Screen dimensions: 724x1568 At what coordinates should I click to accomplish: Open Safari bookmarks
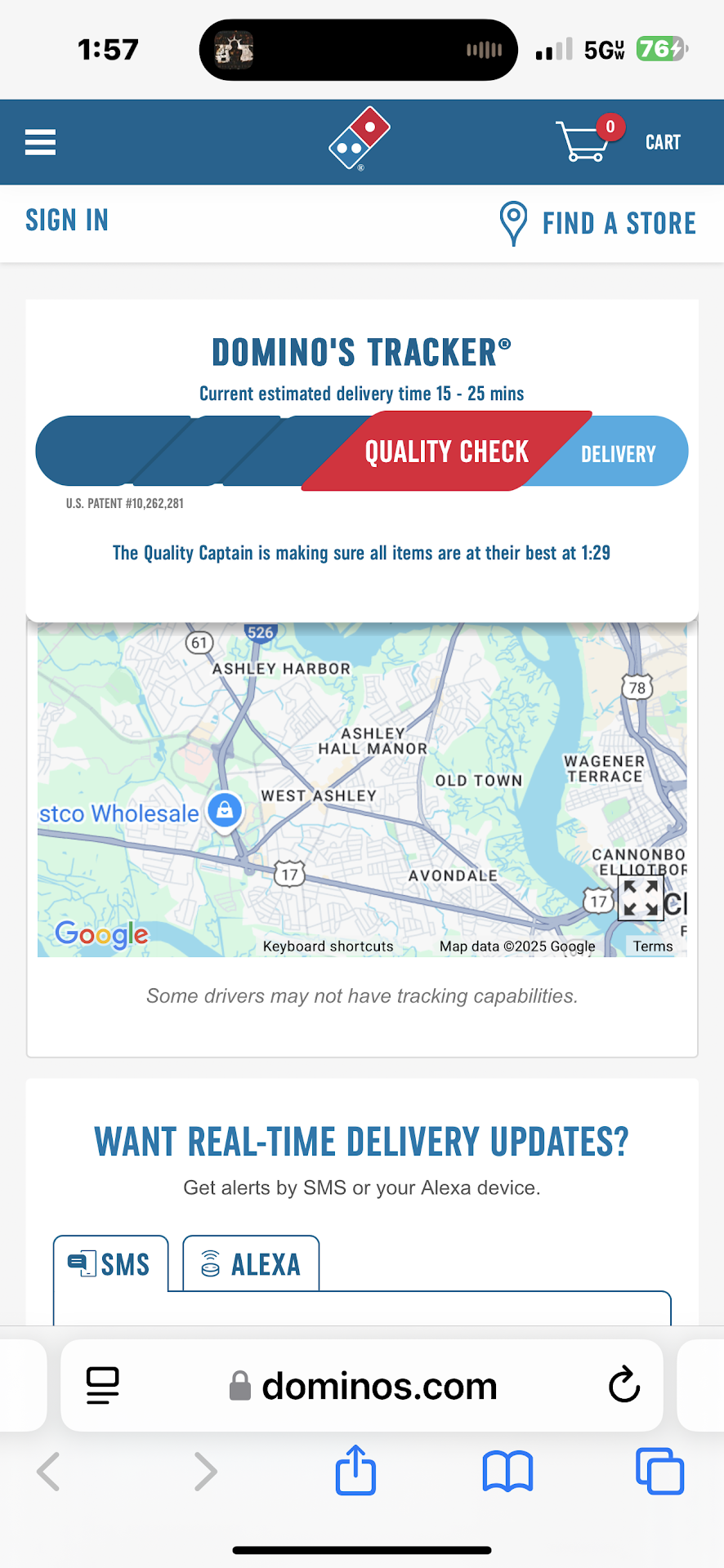pos(507,1472)
